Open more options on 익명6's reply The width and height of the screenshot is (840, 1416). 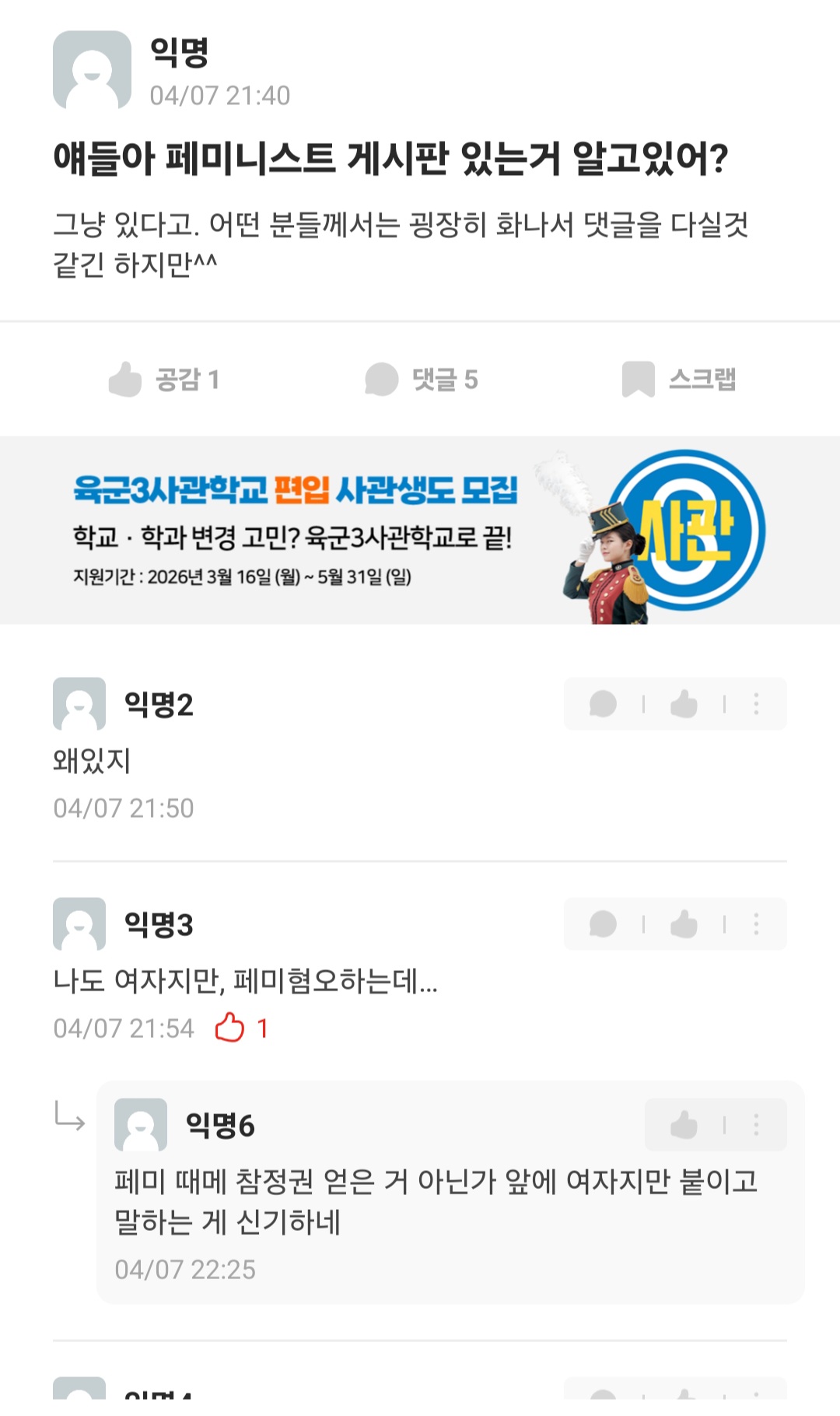pyautogui.click(x=756, y=1125)
